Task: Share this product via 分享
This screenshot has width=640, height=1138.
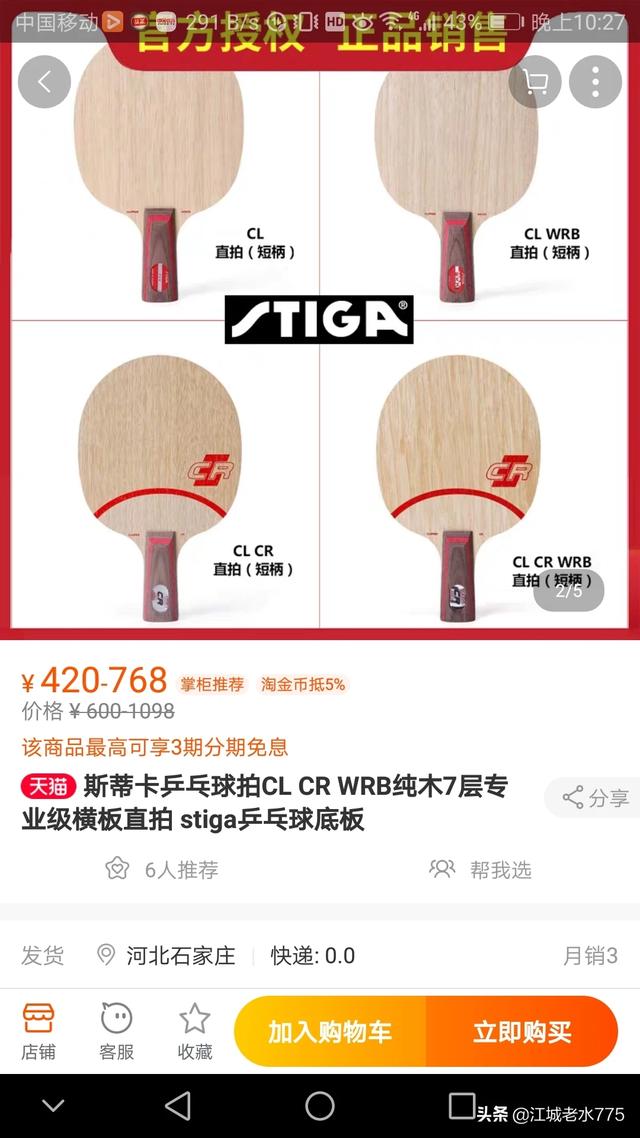Action: coord(596,798)
